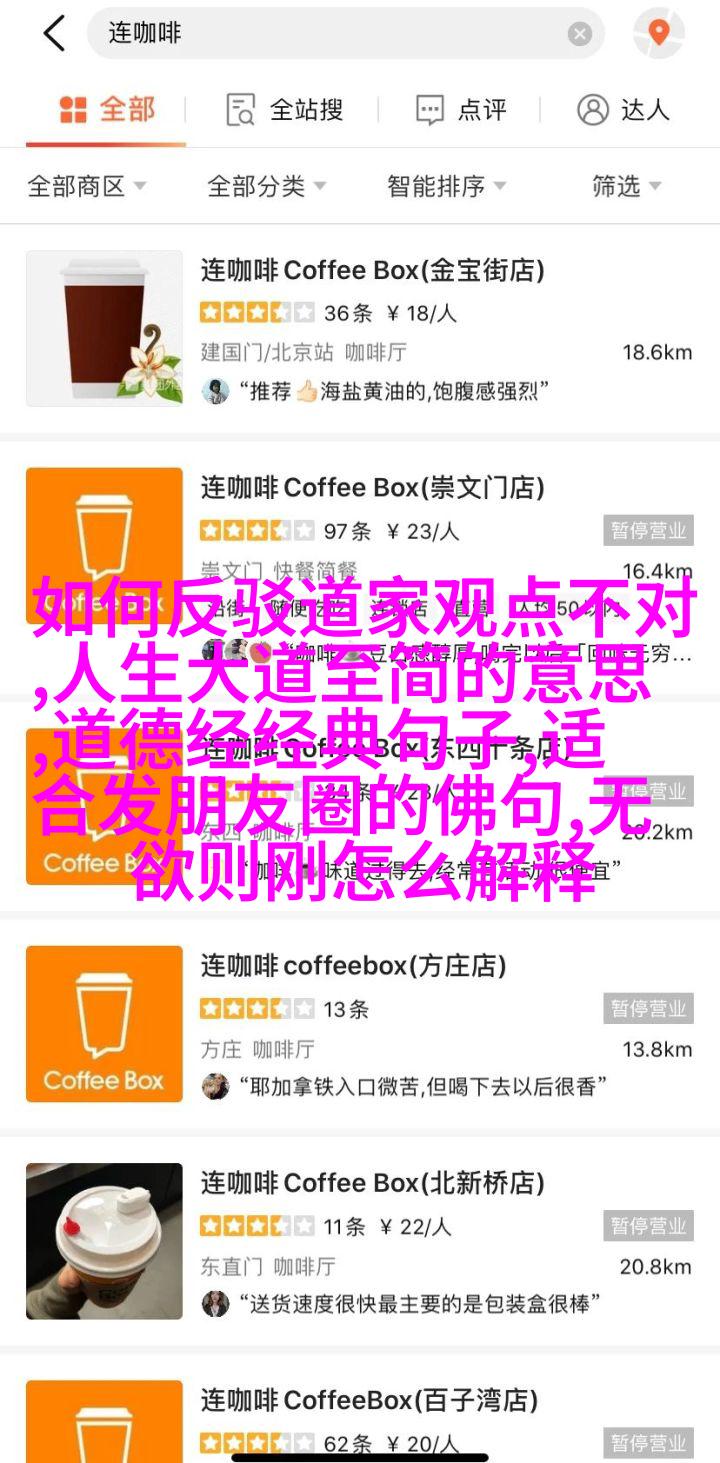720x1463 pixels.
Task: Clear the search text with the x
Action: tap(580, 34)
